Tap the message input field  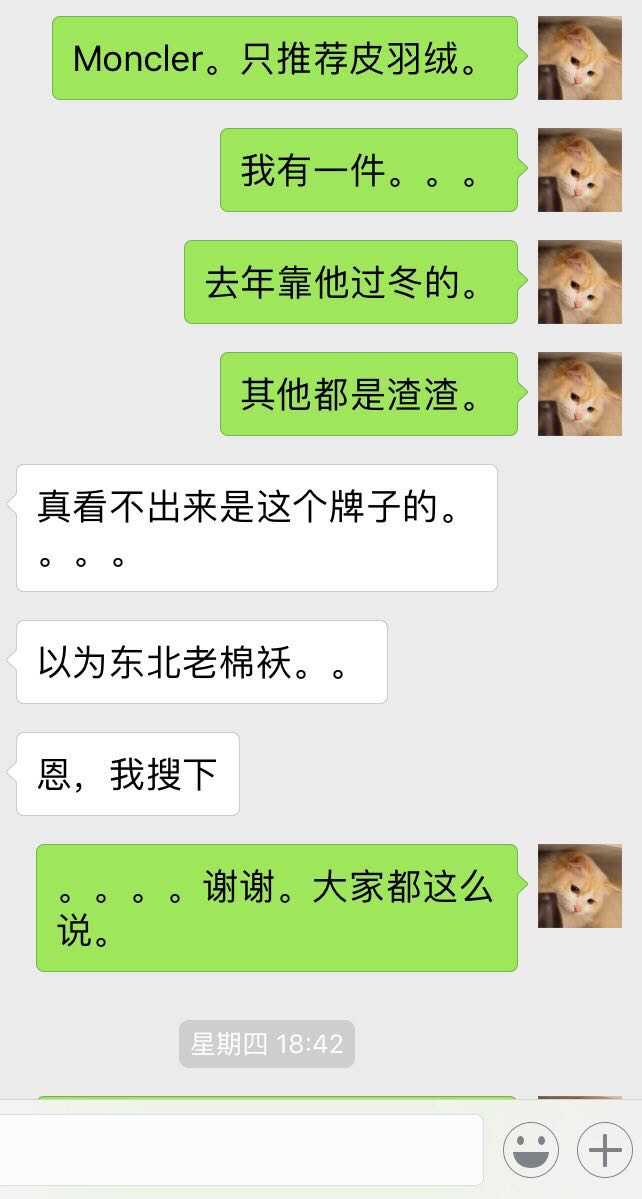click(240, 1150)
